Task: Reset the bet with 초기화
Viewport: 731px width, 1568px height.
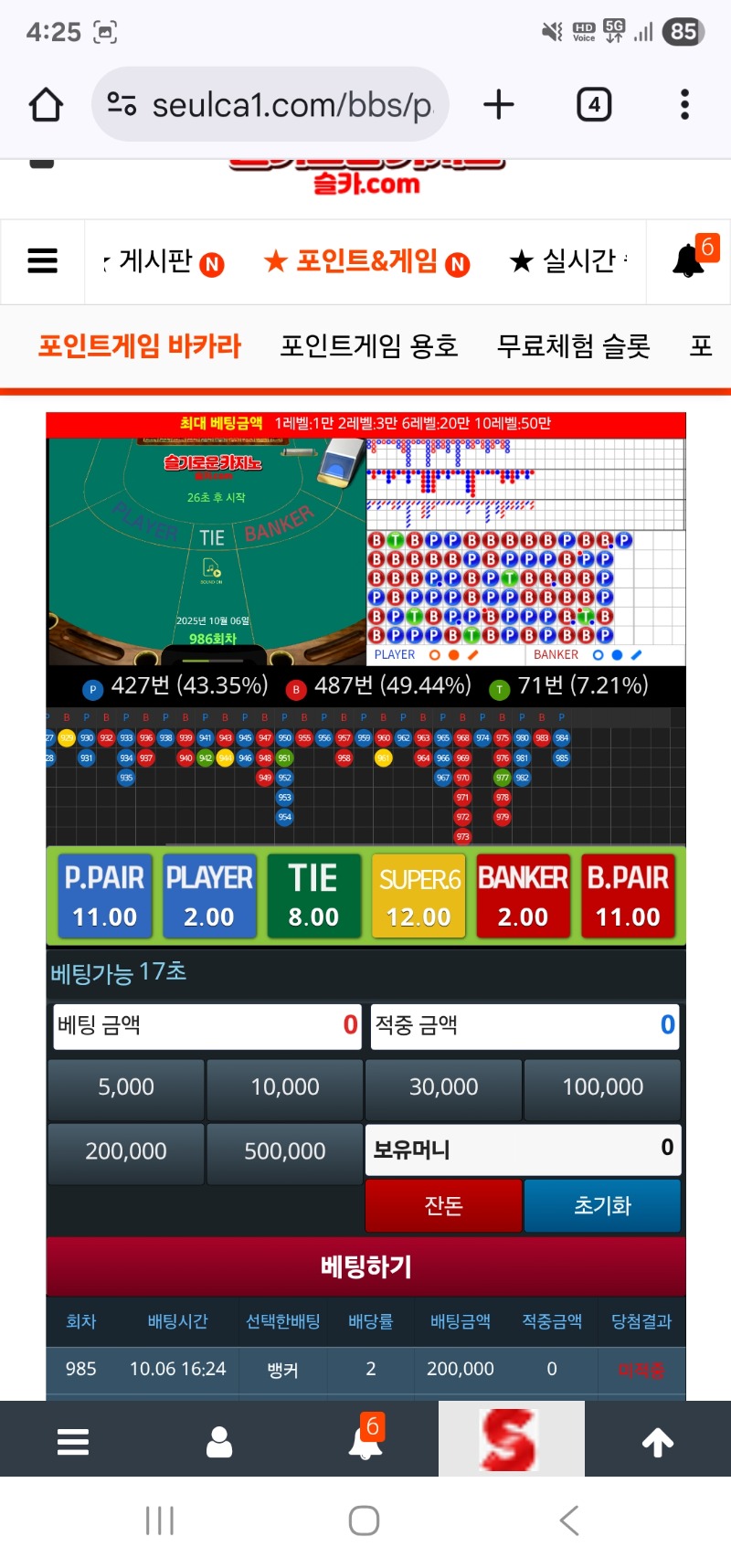Action: pyautogui.click(x=602, y=1206)
